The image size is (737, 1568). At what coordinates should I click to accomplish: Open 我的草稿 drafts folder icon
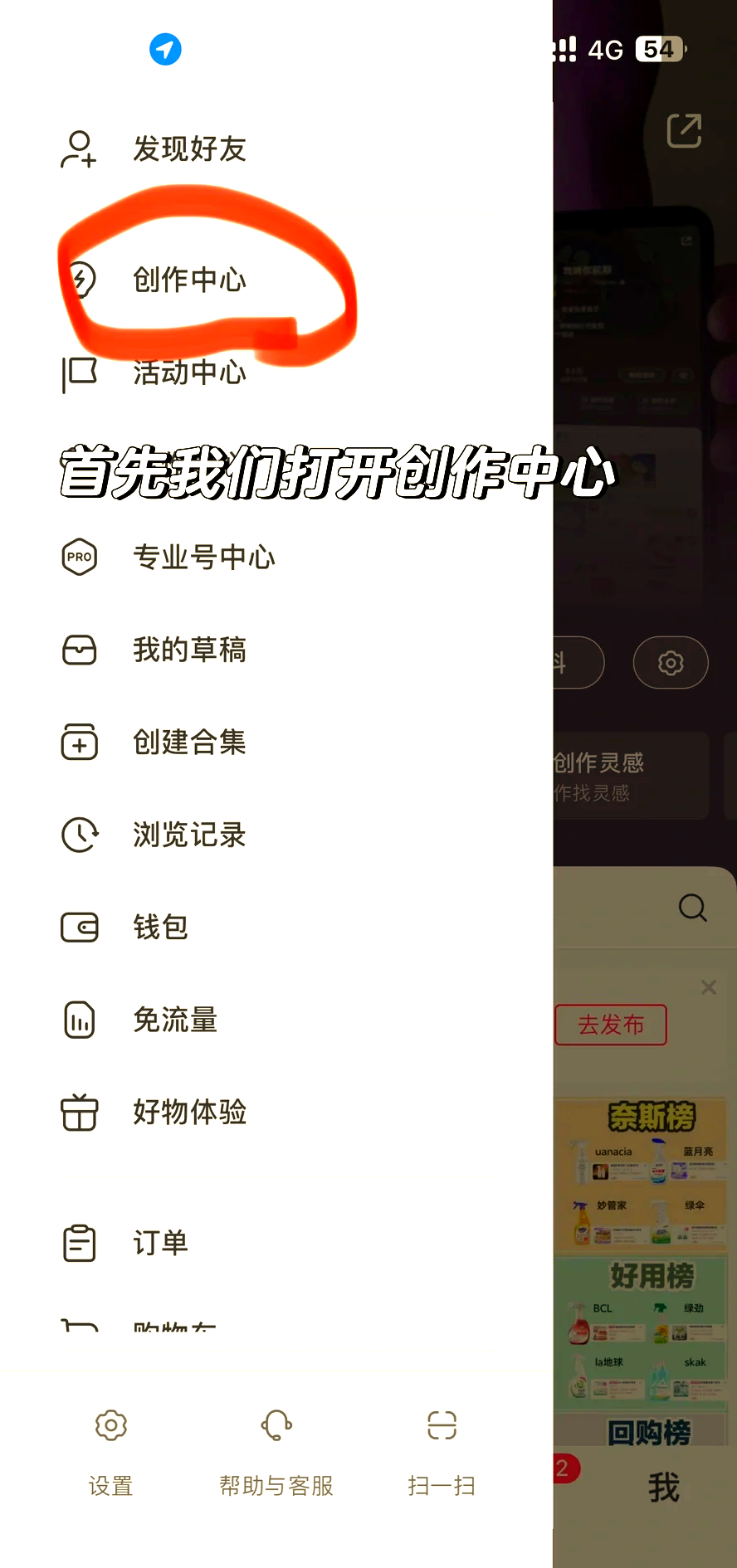(x=79, y=650)
